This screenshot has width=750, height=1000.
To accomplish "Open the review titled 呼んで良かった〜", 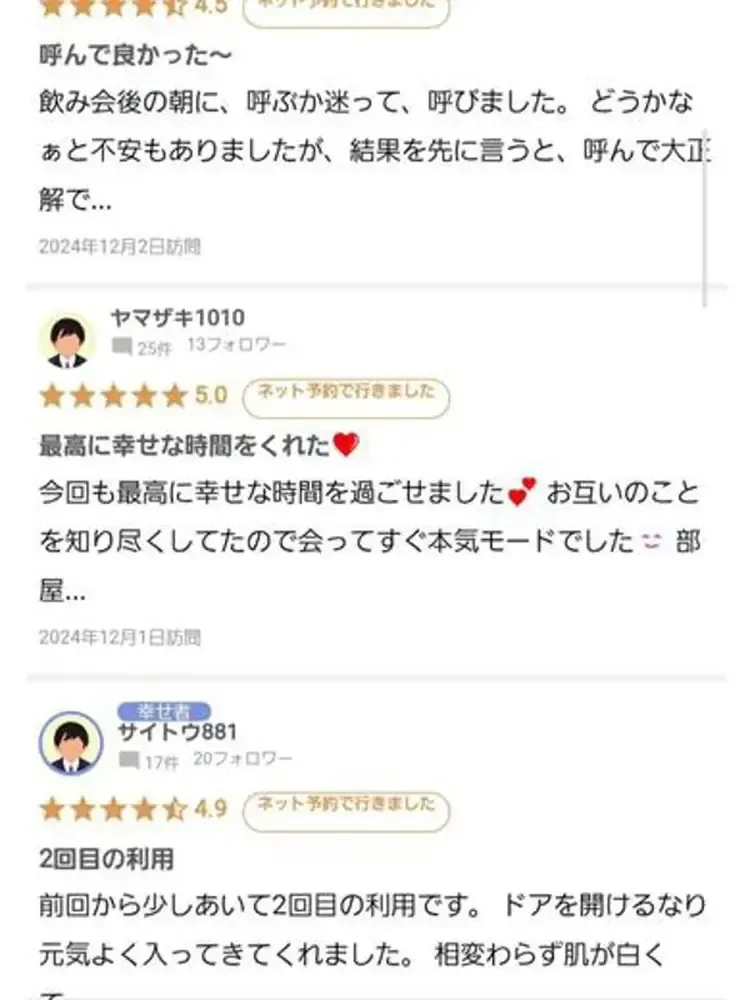I will tap(136, 53).
